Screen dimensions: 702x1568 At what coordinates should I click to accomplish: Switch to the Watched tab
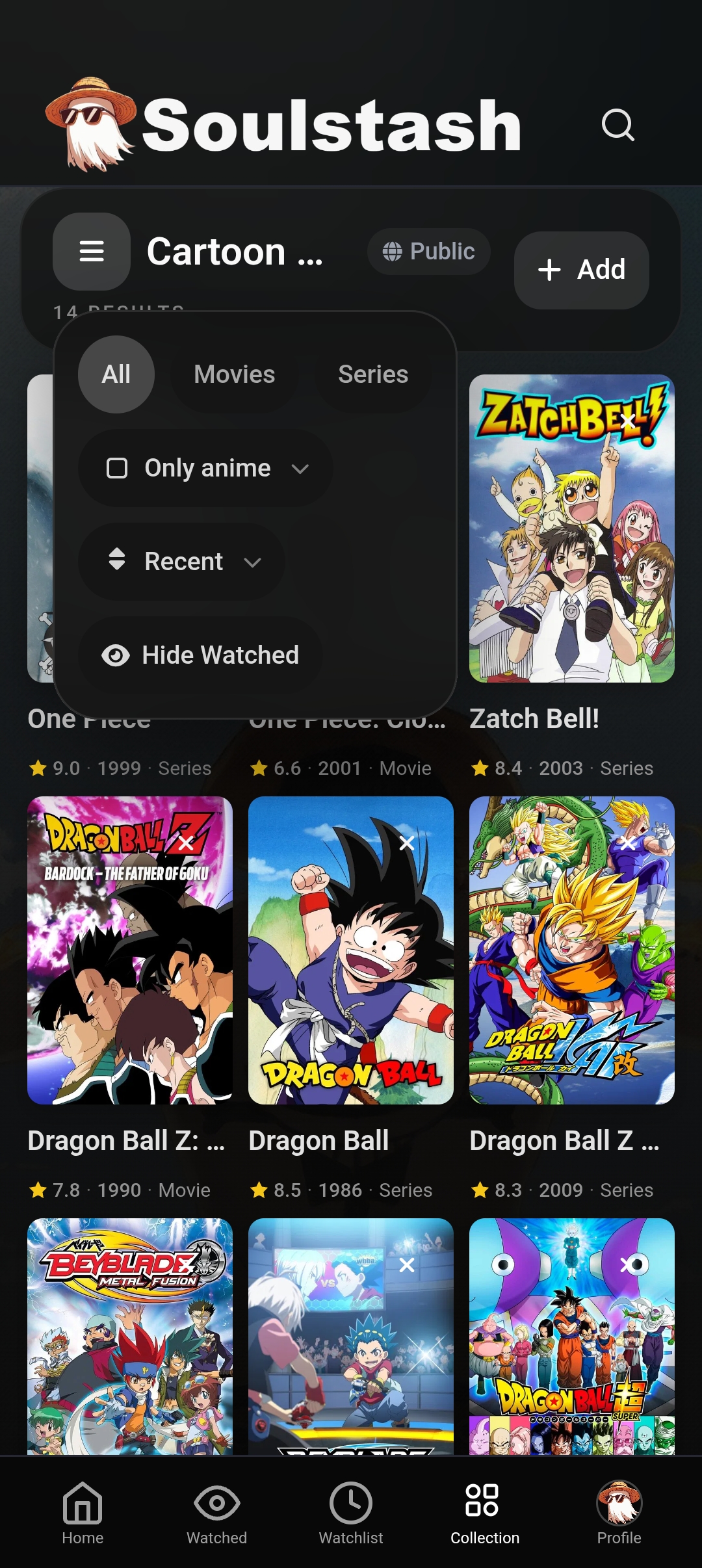click(217, 1513)
